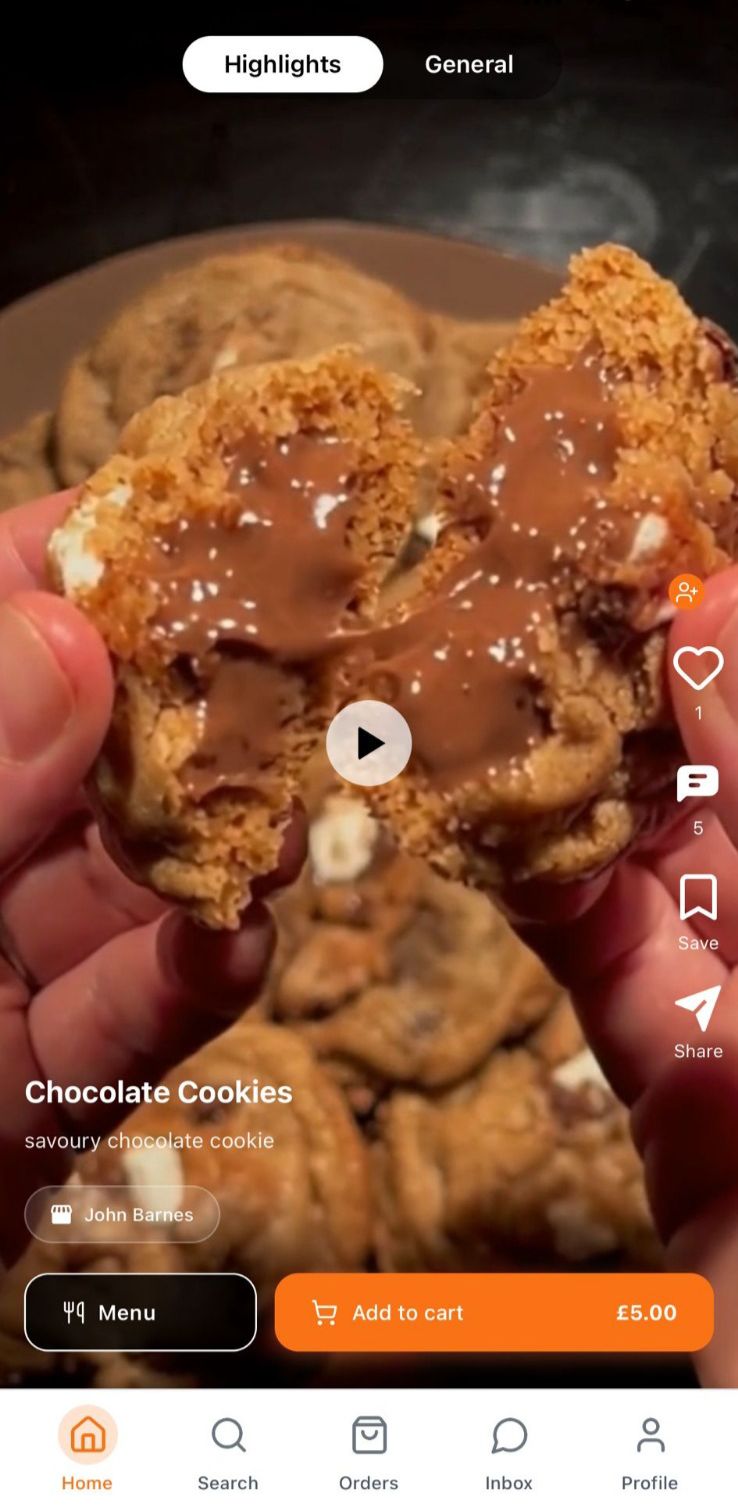Like this cookie video
The image size is (738, 1508).
pyautogui.click(x=697, y=668)
